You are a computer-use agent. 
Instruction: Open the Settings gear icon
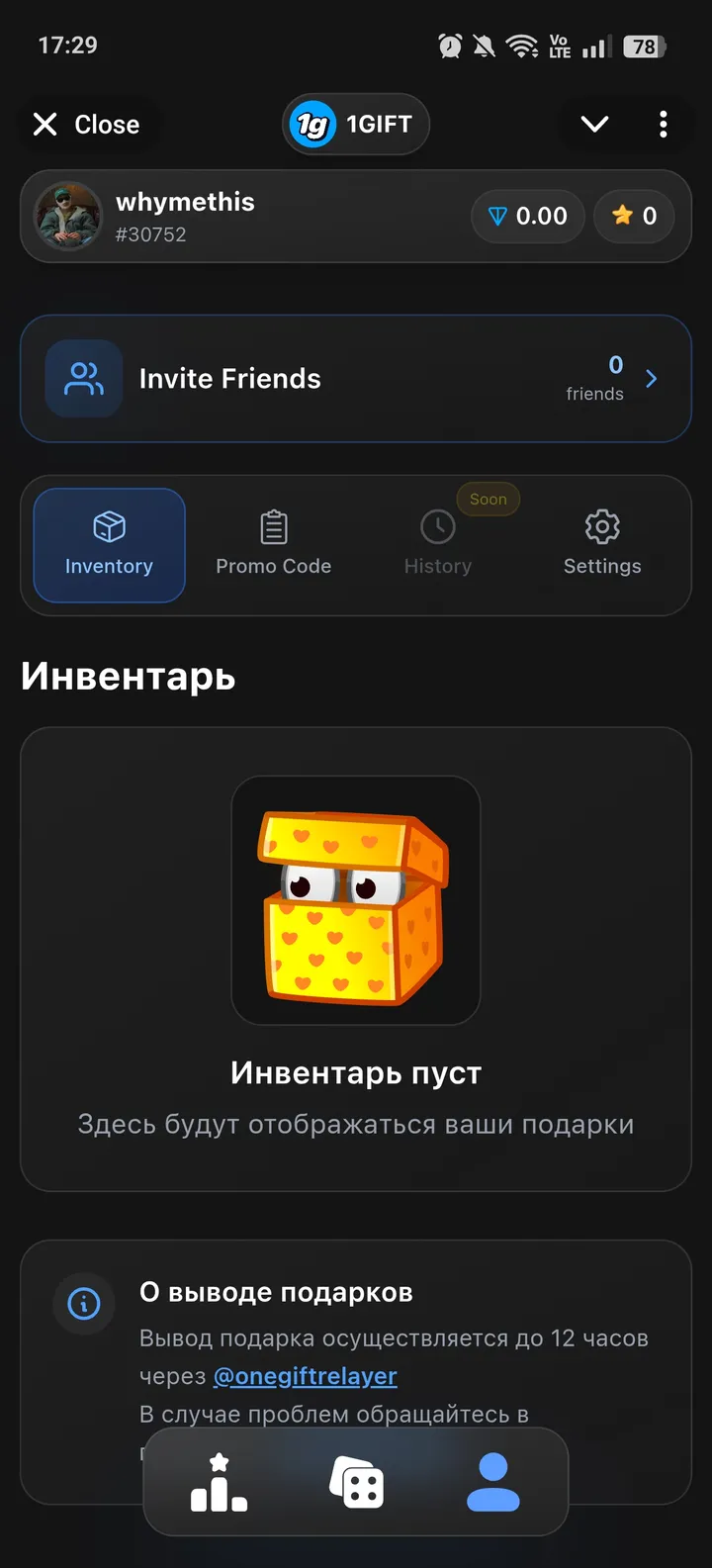click(601, 526)
